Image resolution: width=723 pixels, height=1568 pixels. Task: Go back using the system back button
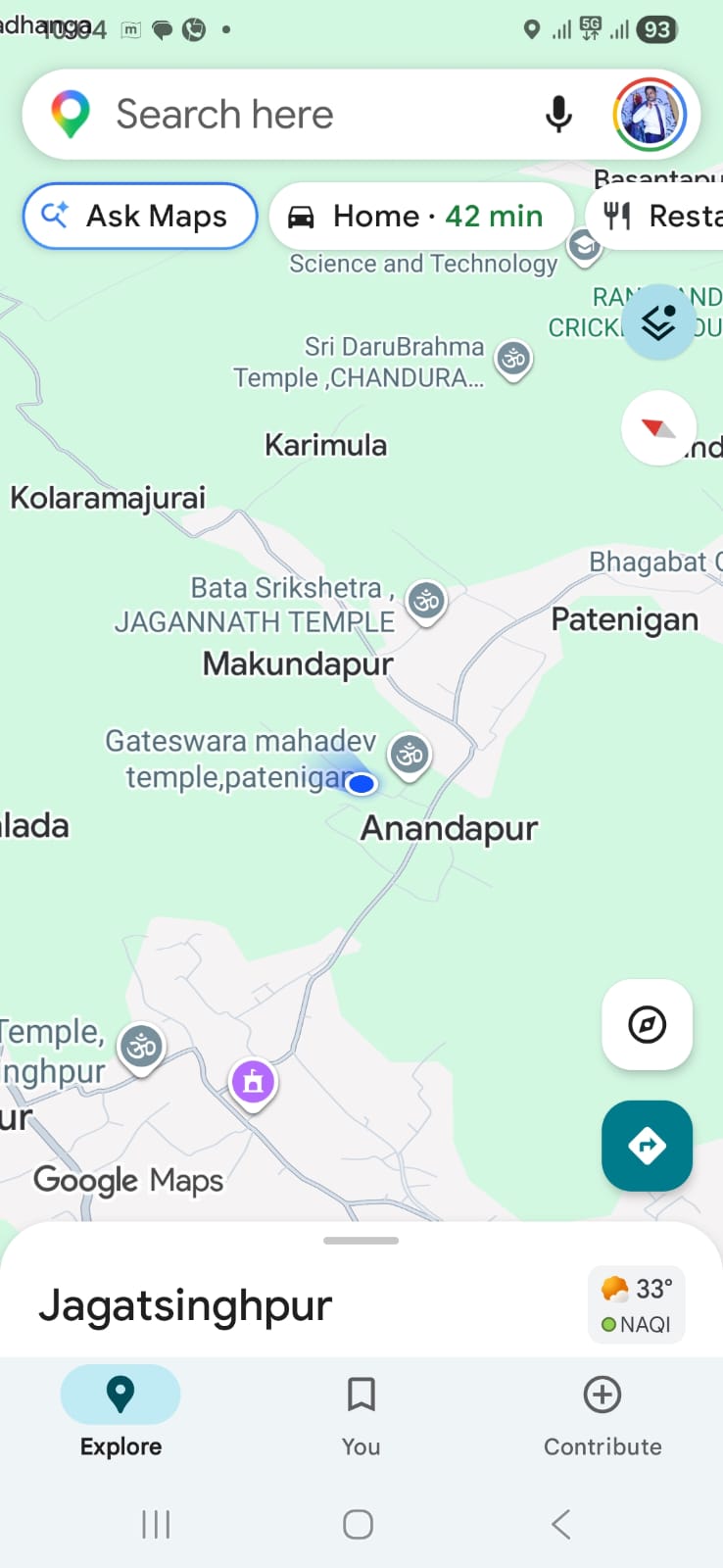click(x=560, y=1524)
